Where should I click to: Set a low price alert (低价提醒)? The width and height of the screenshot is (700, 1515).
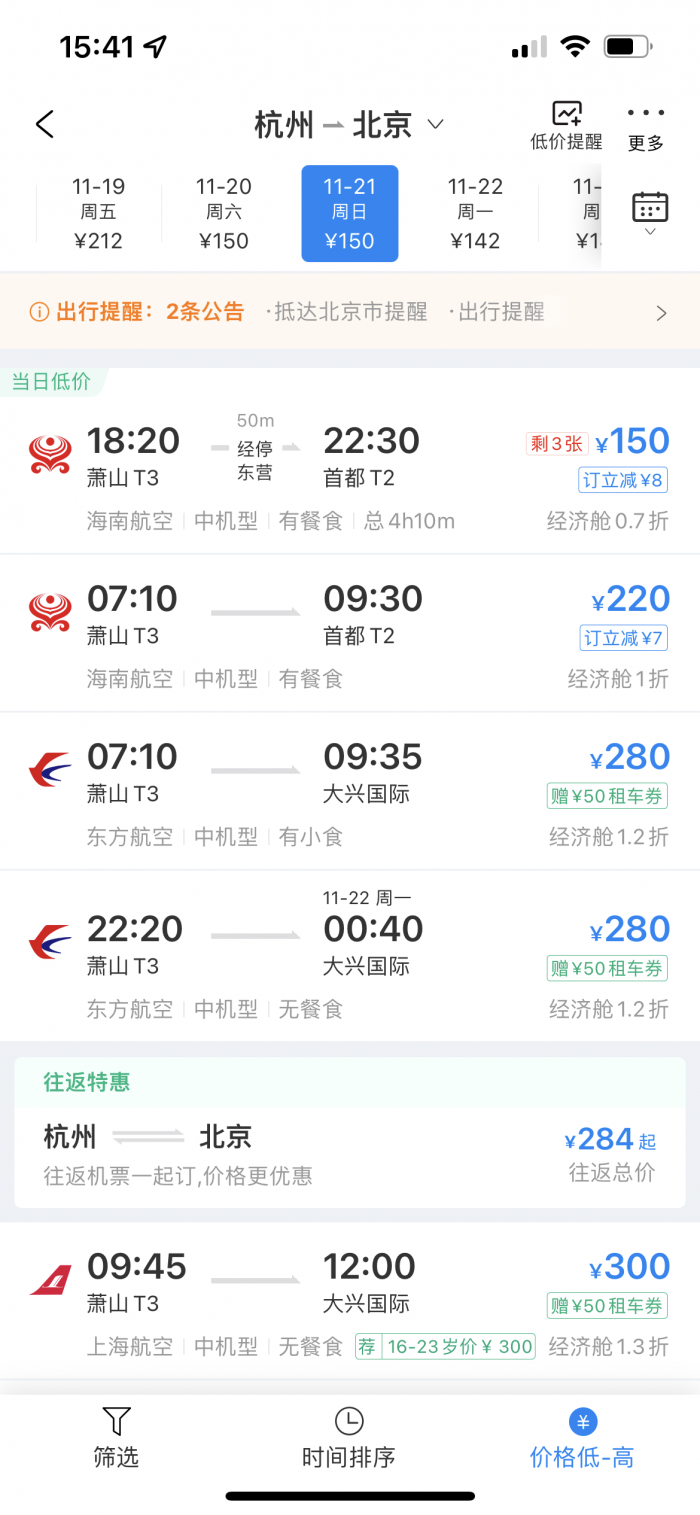tap(566, 126)
